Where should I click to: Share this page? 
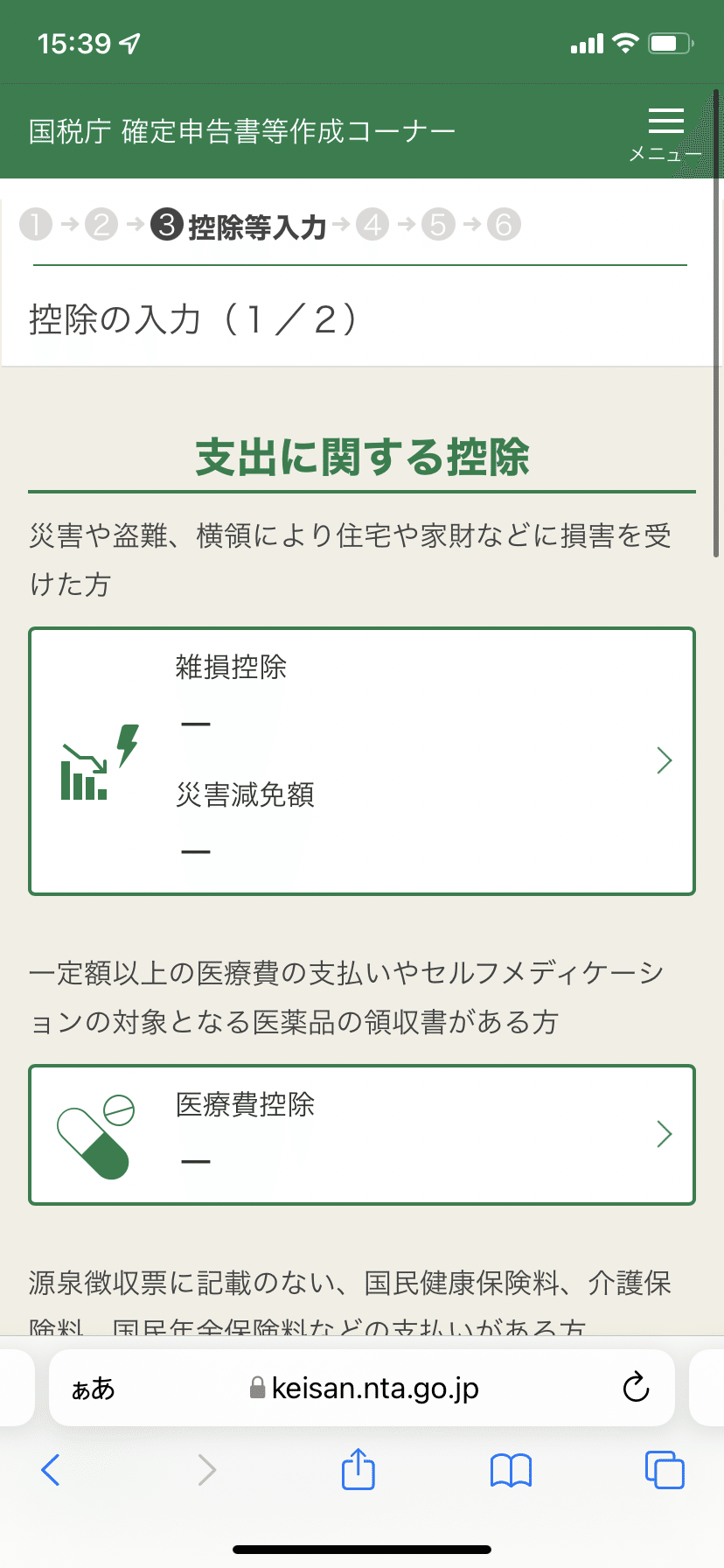tap(358, 1468)
